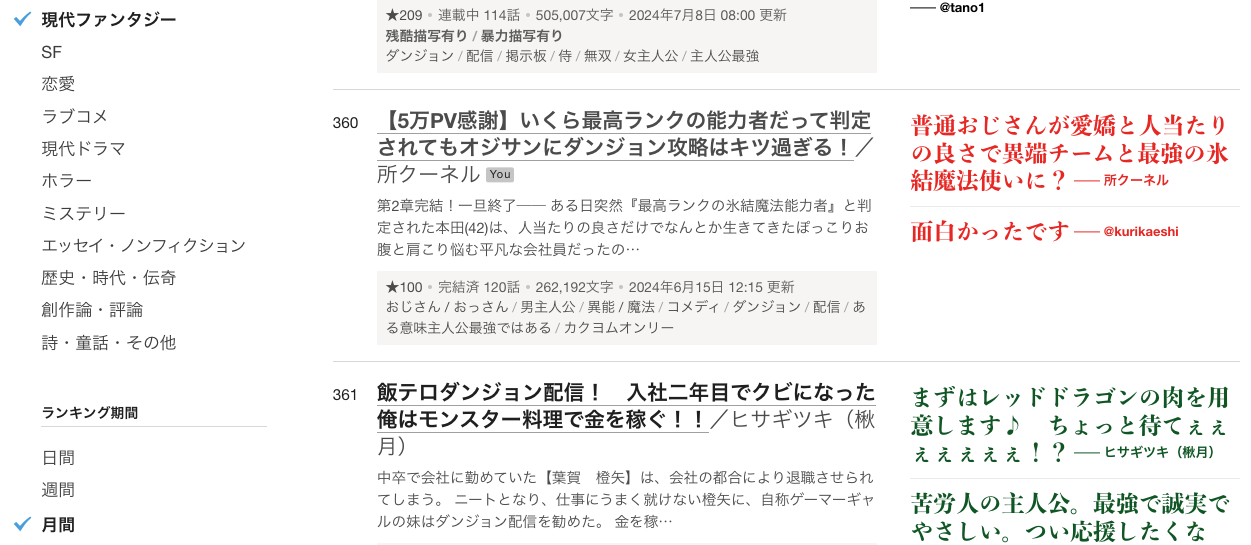Open the ホラー genre ranking
The height and width of the screenshot is (545, 1251).
(x=66, y=180)
